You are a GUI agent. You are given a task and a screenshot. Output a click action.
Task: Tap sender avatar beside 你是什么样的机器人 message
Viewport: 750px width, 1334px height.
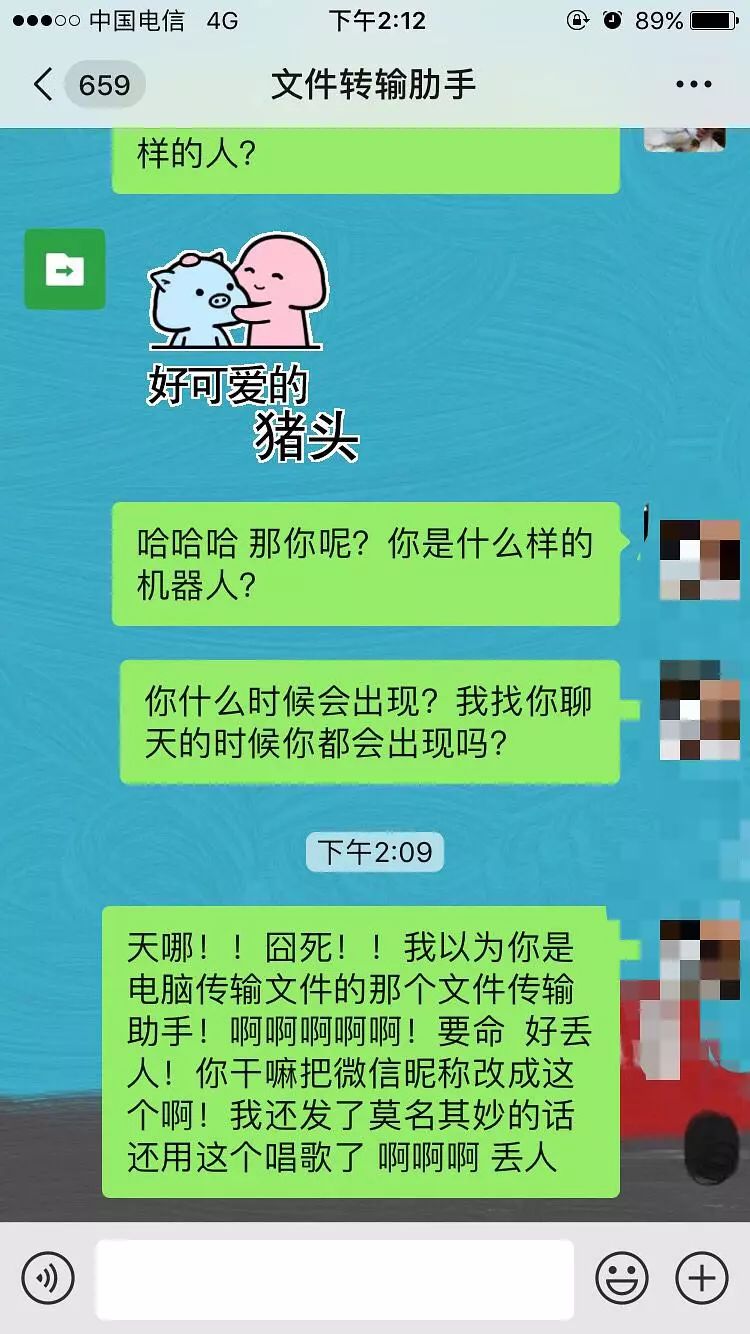699,560
